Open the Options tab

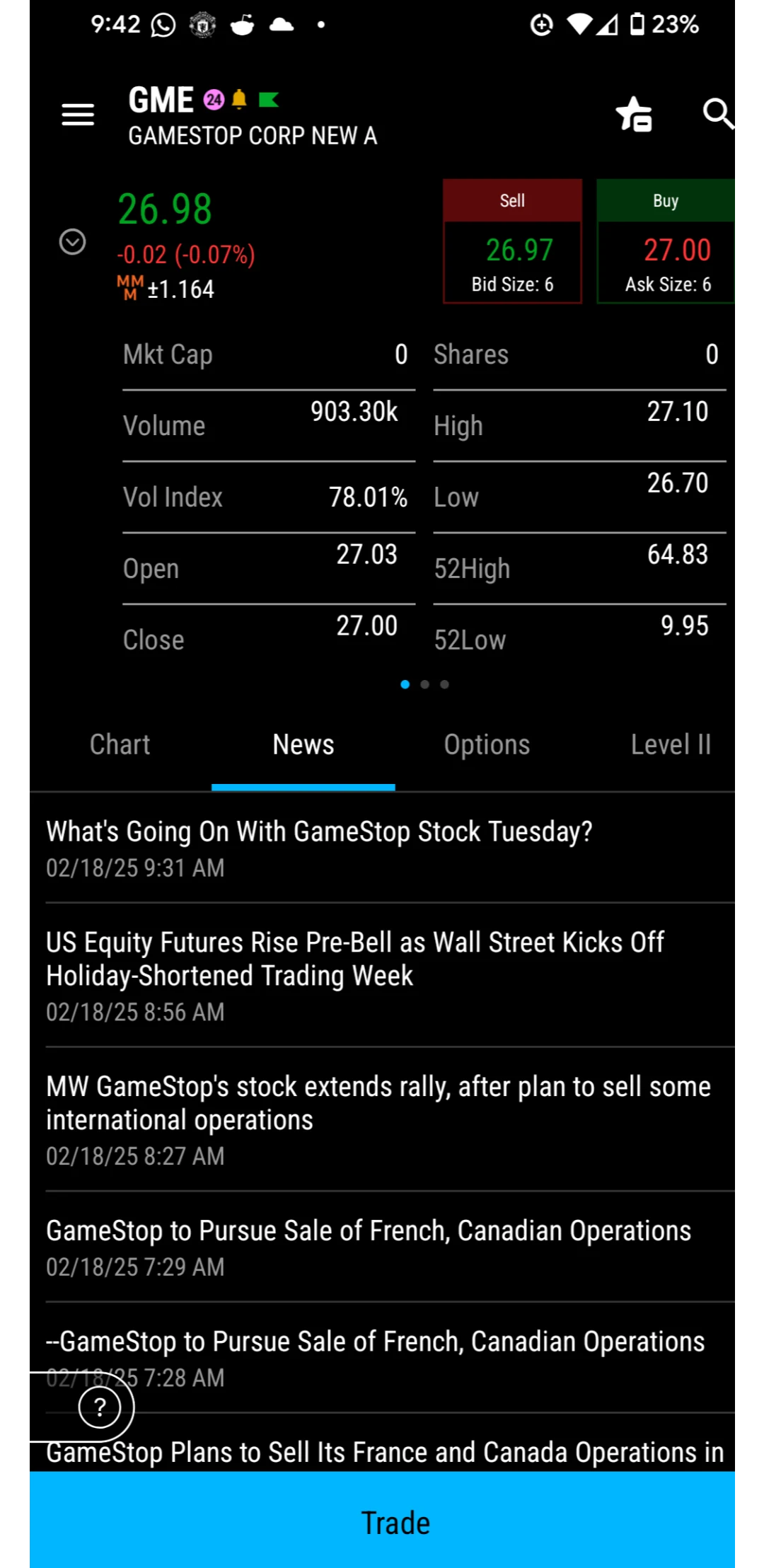point(487,744)
